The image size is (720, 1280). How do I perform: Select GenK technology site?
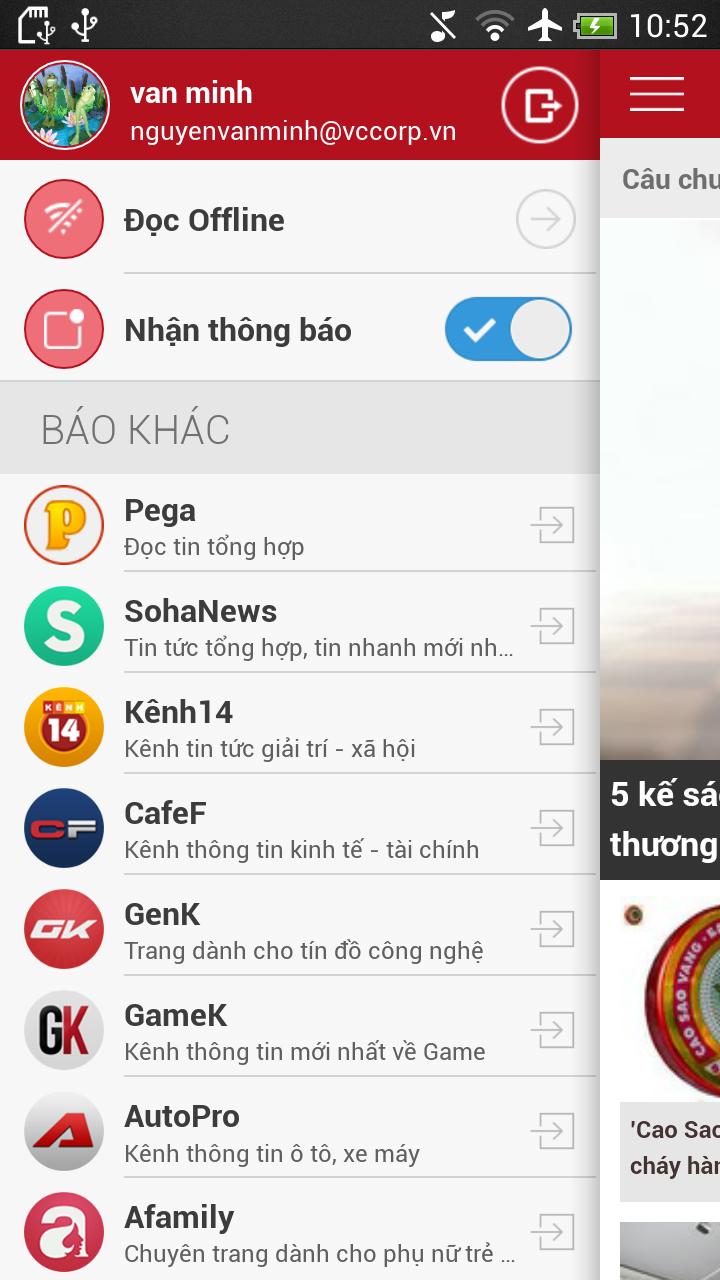300,930
